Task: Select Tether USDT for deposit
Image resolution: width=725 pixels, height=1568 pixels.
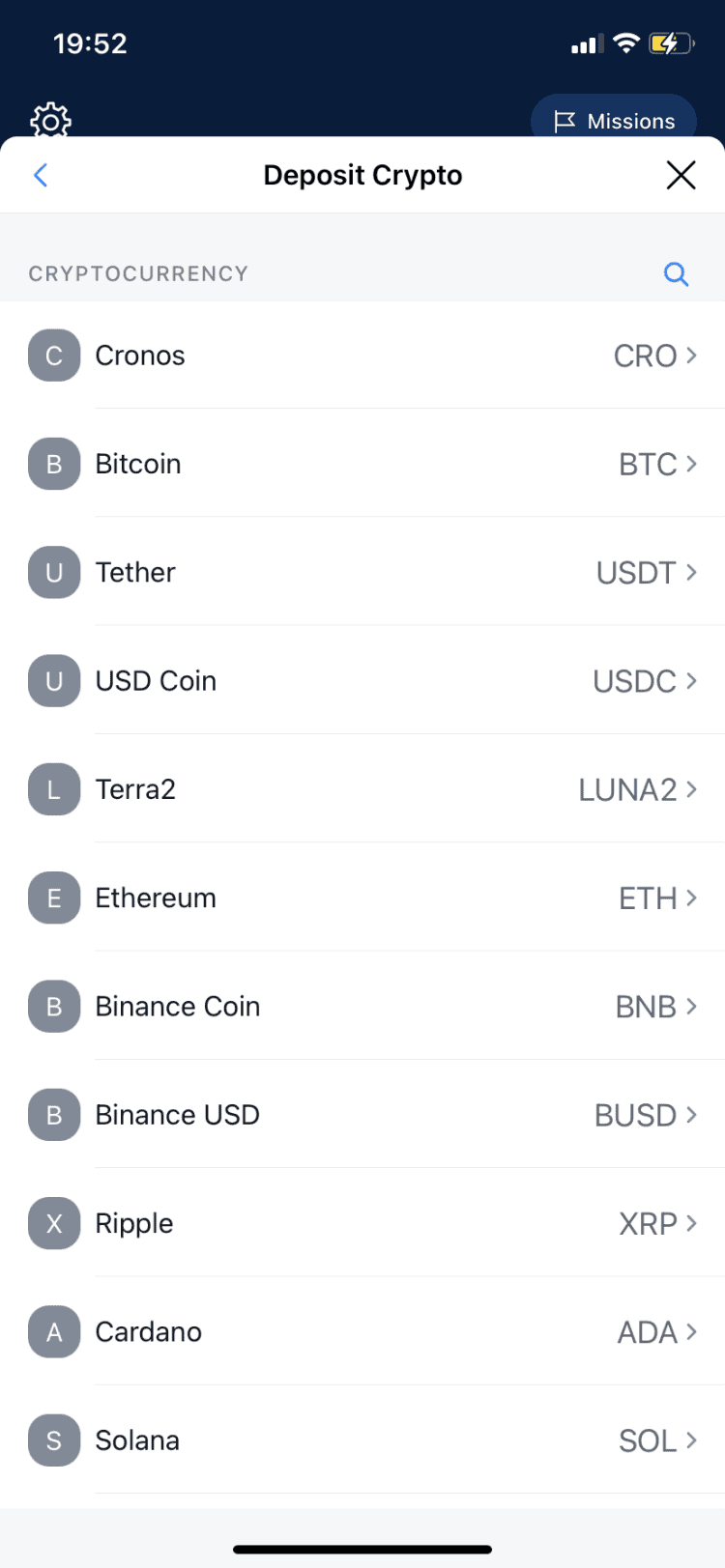Action: (362, 572)
